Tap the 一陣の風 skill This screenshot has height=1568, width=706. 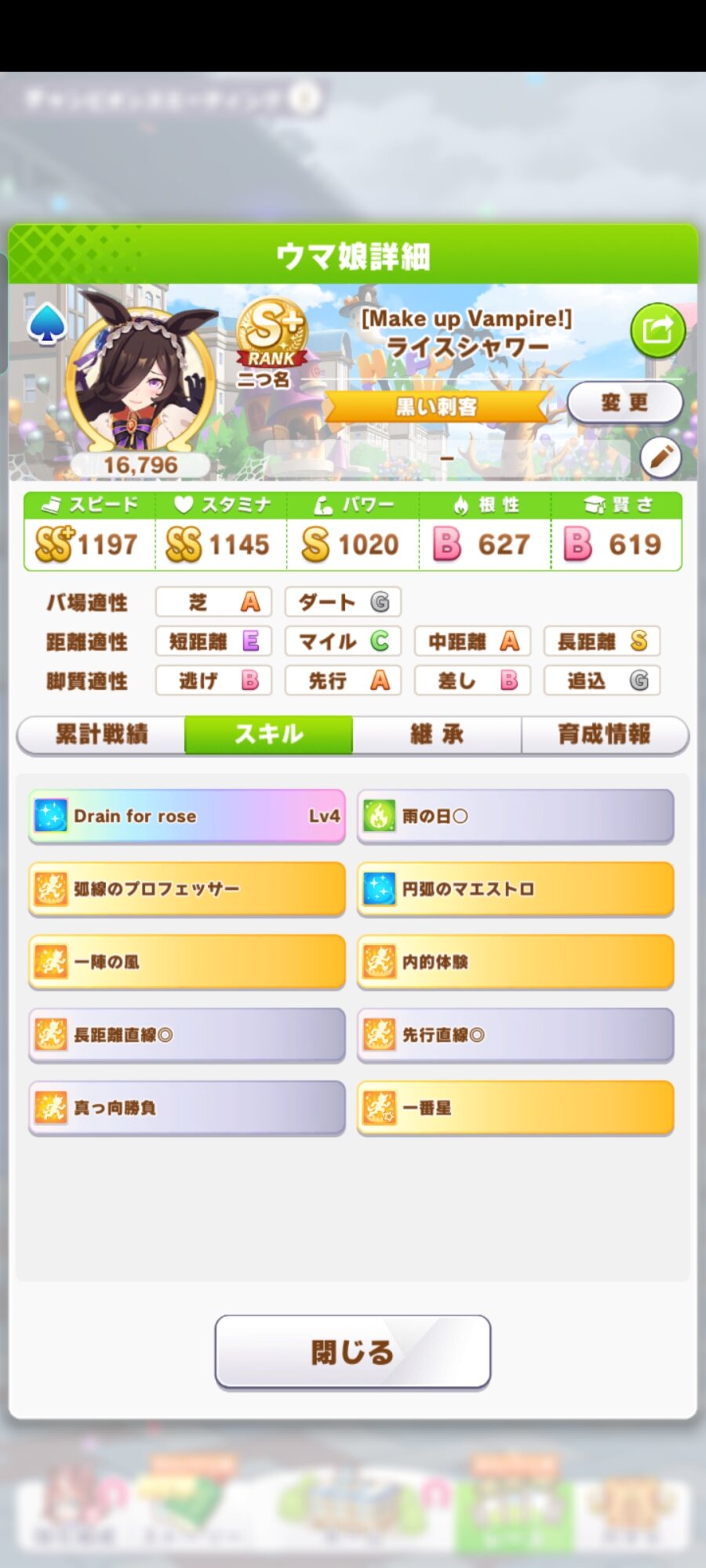pos(187,962)
